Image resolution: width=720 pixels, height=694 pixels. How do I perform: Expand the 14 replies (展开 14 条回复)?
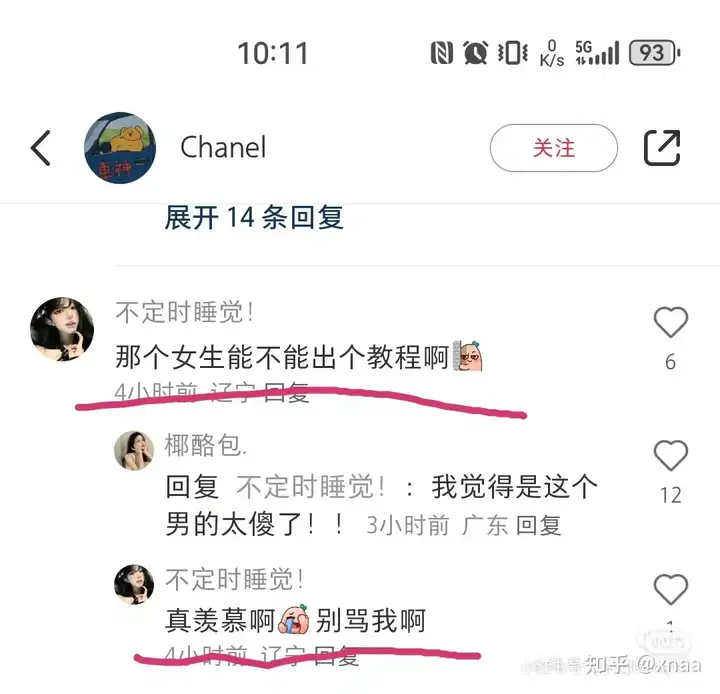point(254,217)
